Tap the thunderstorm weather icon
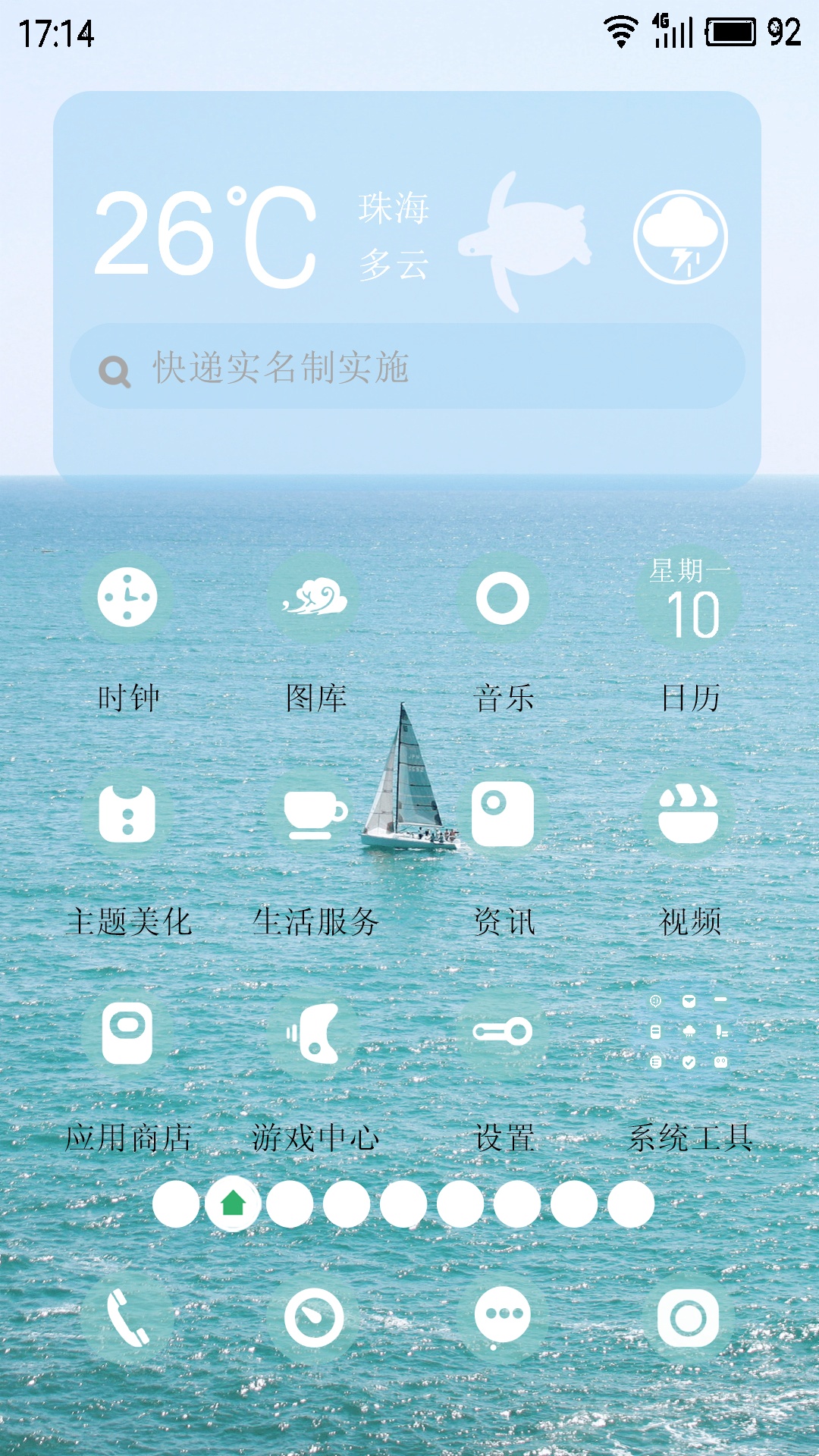819x1456 pixels. (680, 237)
